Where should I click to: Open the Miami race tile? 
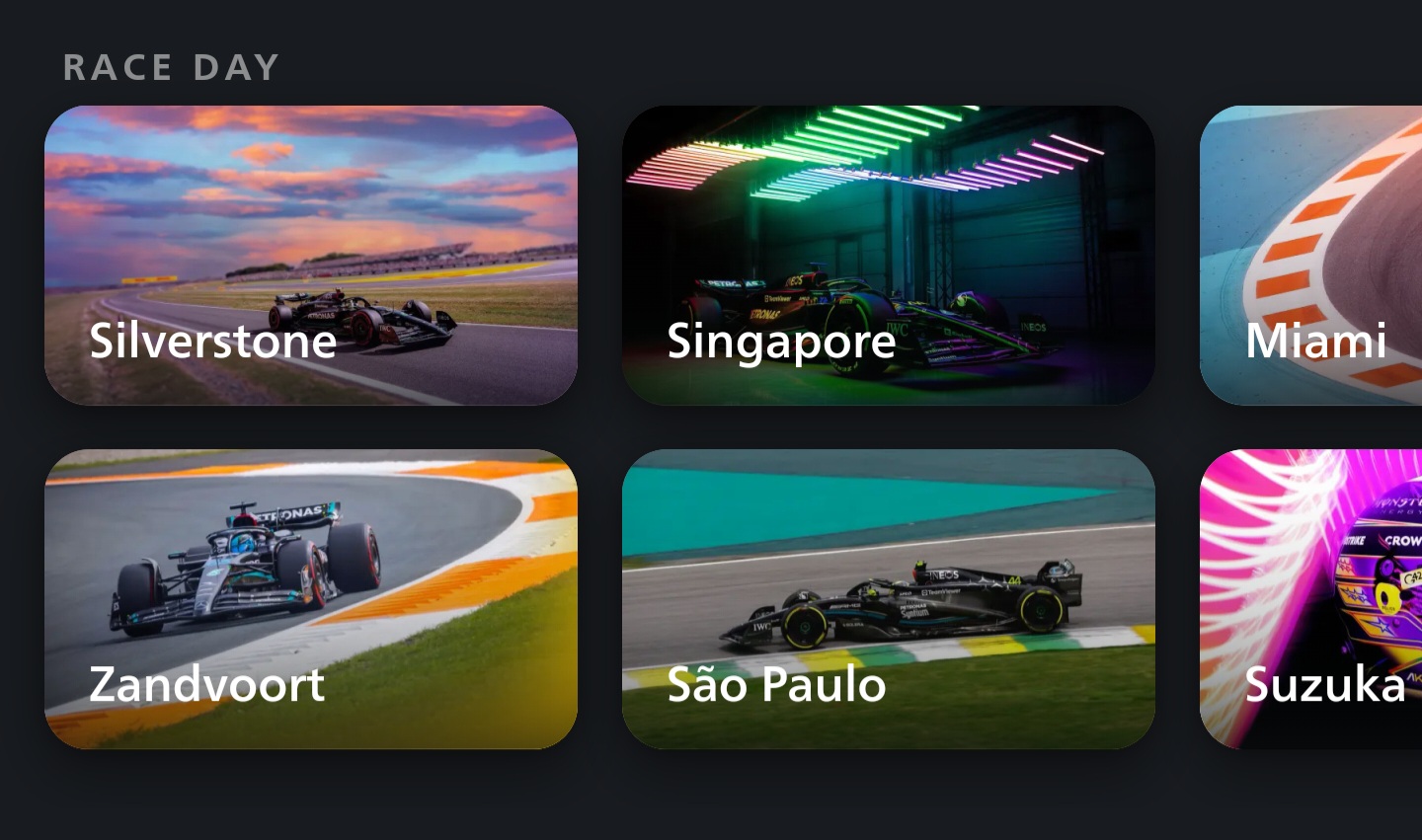point(1311,255)
